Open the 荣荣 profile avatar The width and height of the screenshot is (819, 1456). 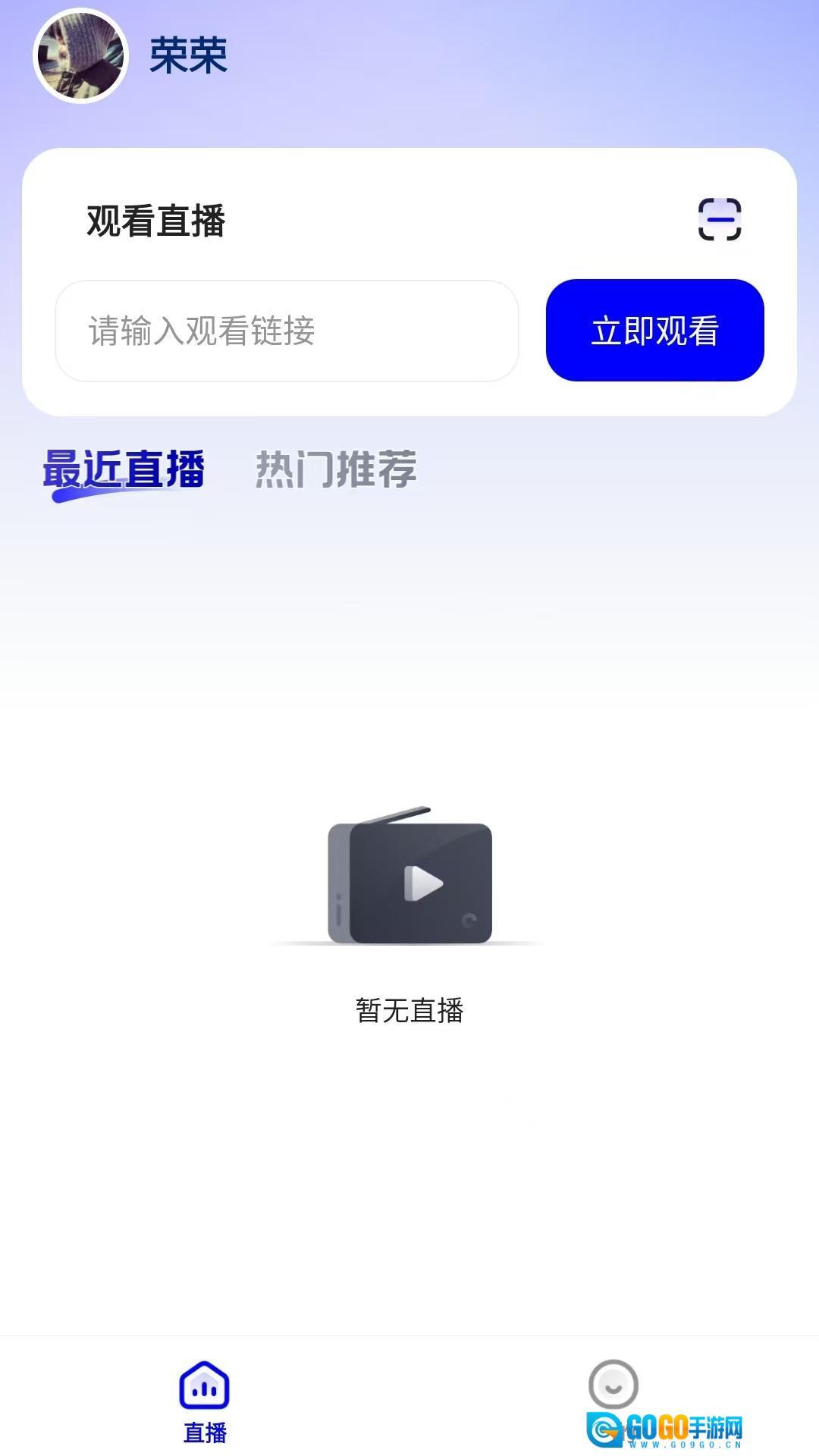pyautogui.click(x=80, y=56)
